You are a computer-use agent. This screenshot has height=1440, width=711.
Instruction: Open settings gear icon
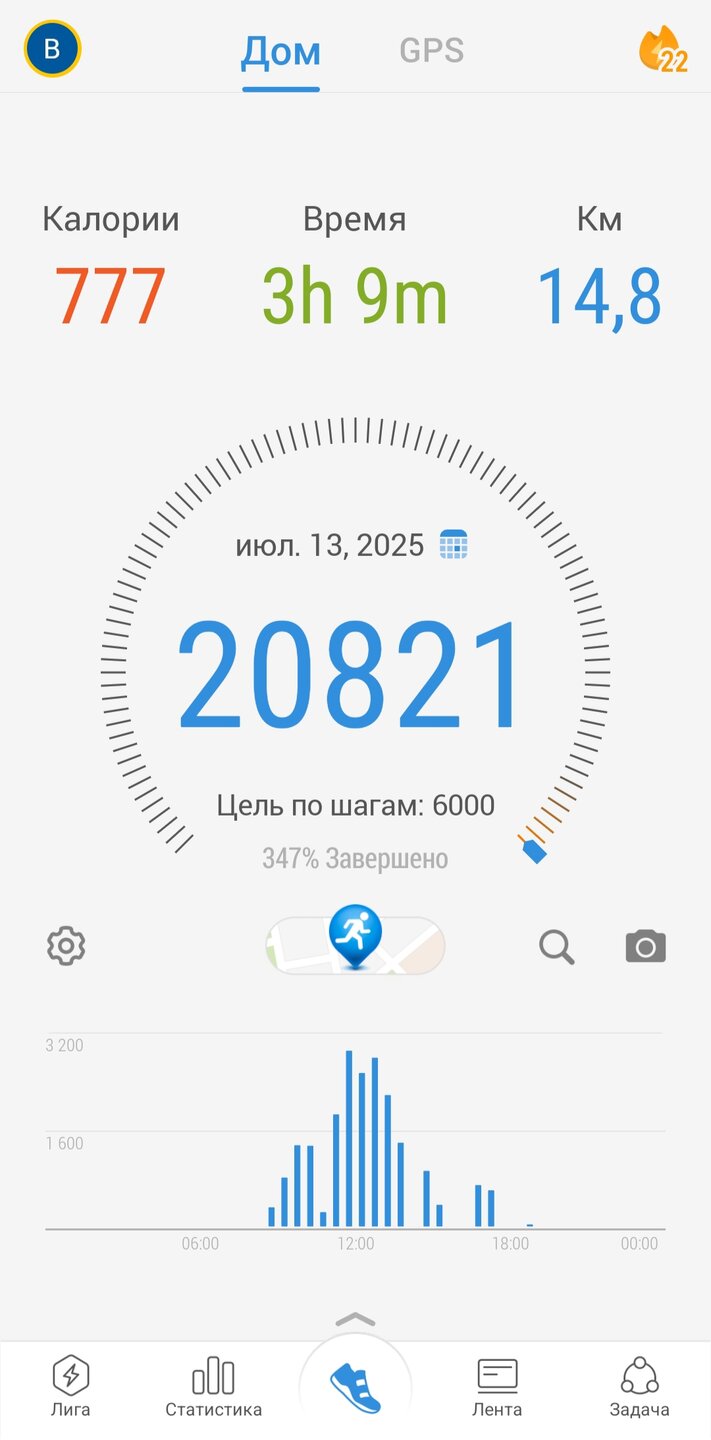pos(66,945)
